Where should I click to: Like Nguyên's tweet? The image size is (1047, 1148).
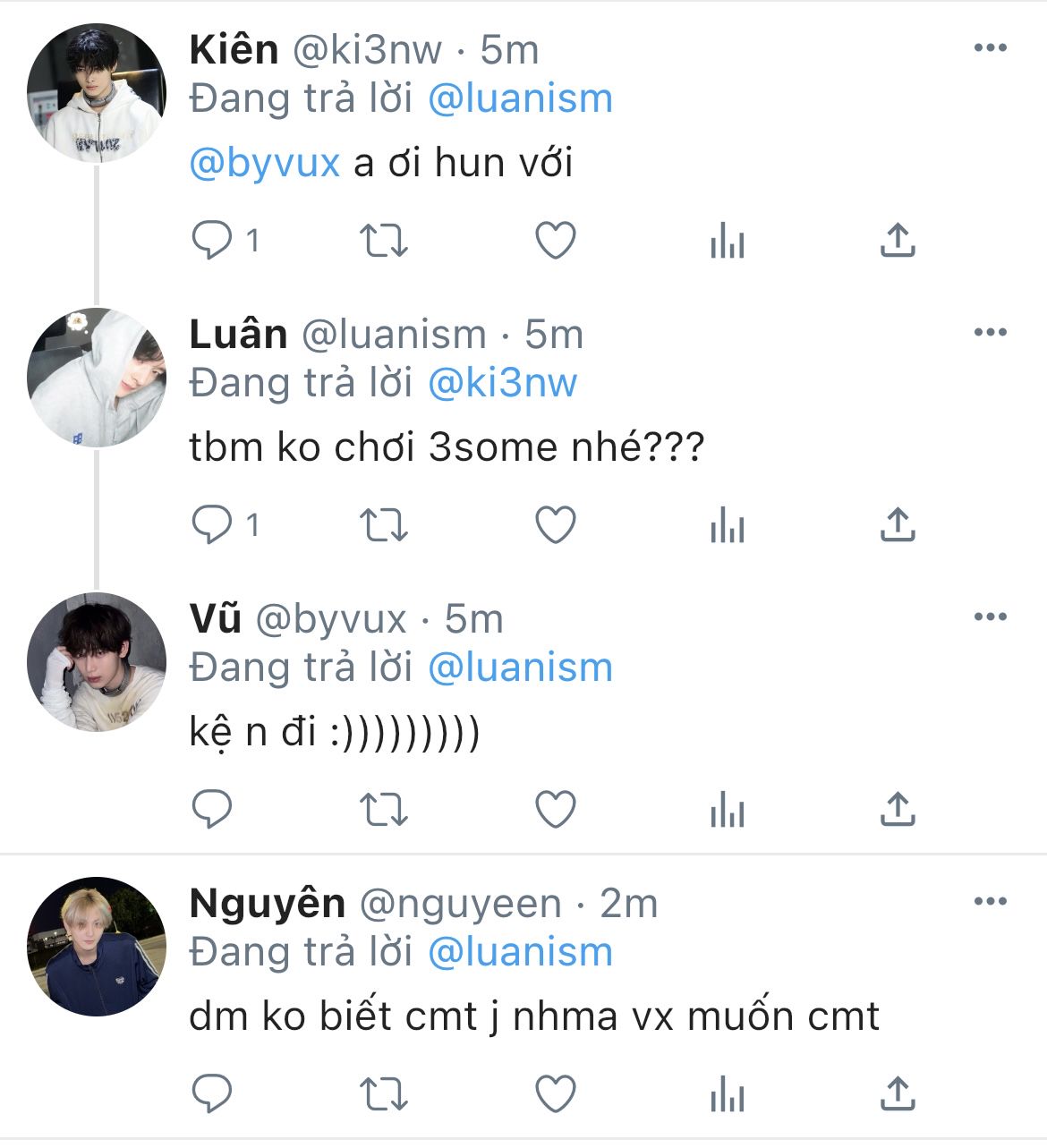click(555, 1093)
